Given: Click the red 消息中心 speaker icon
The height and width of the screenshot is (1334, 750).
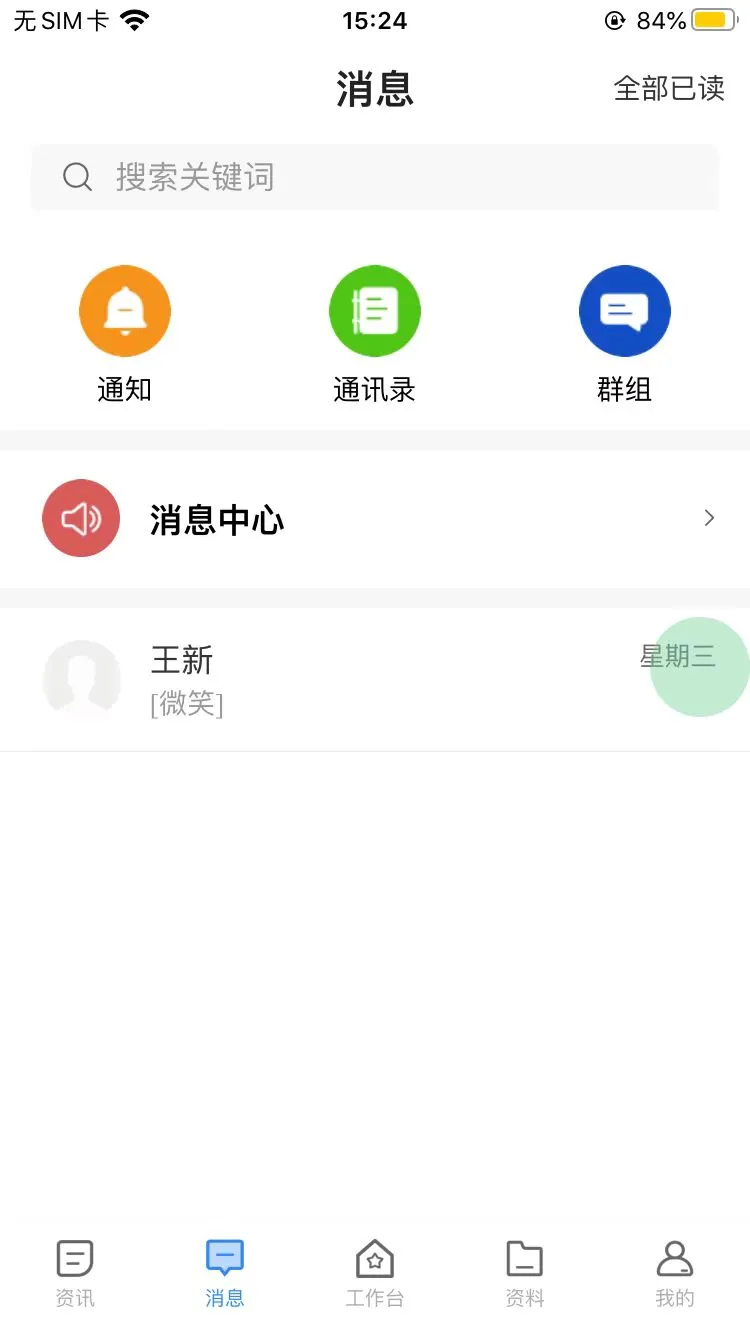Looking at the screenshot, I should [80, 518].
